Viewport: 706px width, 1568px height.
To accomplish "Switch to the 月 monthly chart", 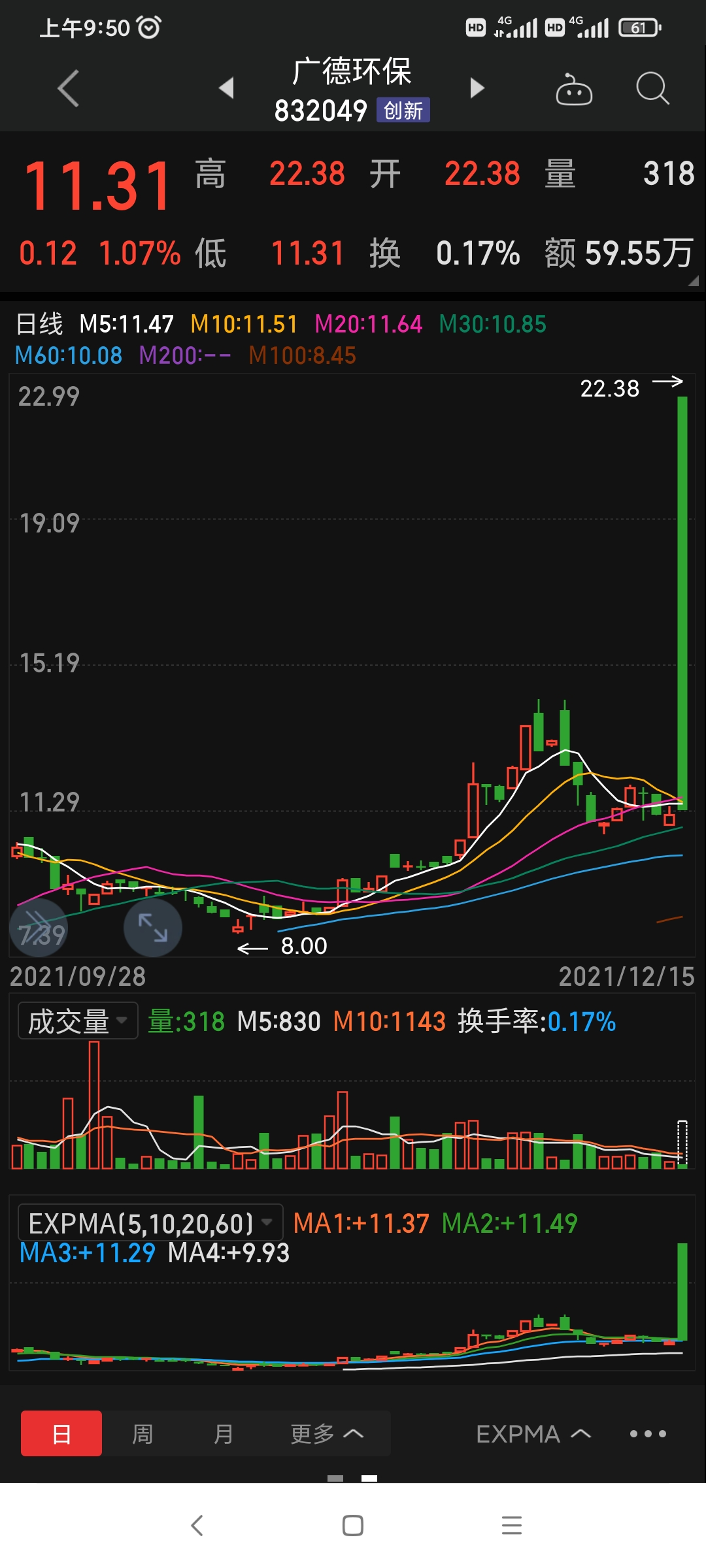I will click(x=224, y=1433).
